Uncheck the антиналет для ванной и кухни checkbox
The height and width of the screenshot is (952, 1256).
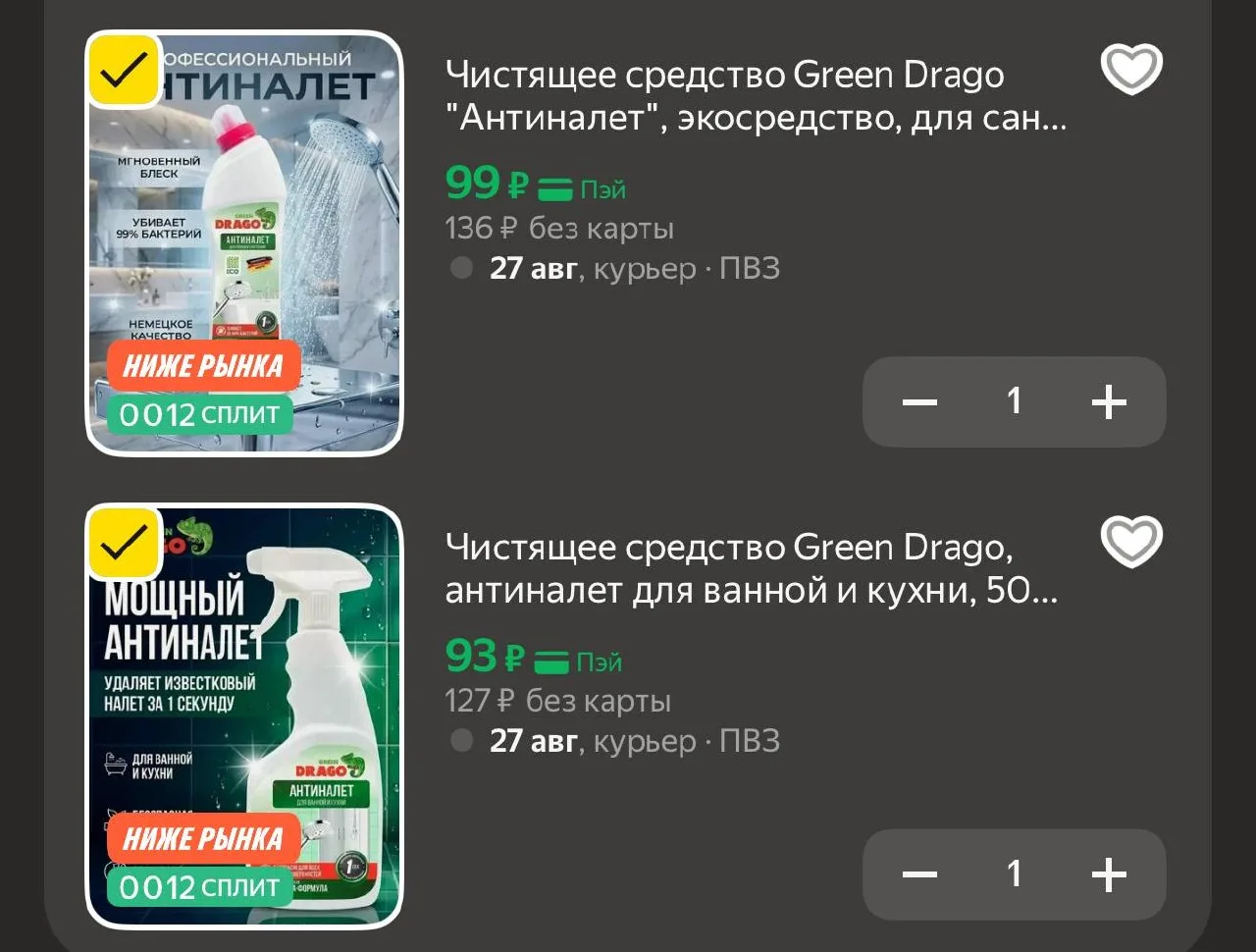pyautogui.click(x=125, y=543)
